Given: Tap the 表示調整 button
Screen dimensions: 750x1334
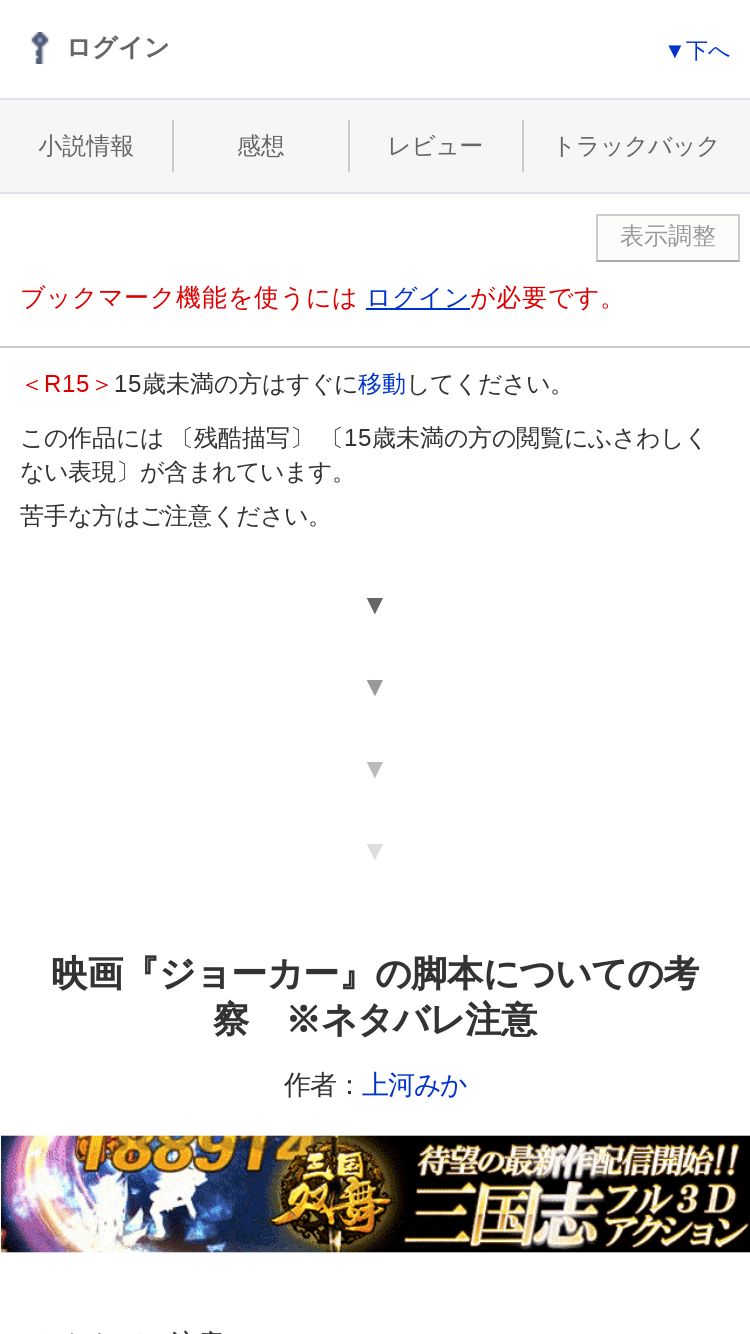Looking at the screenshot, I should [668, 237].
